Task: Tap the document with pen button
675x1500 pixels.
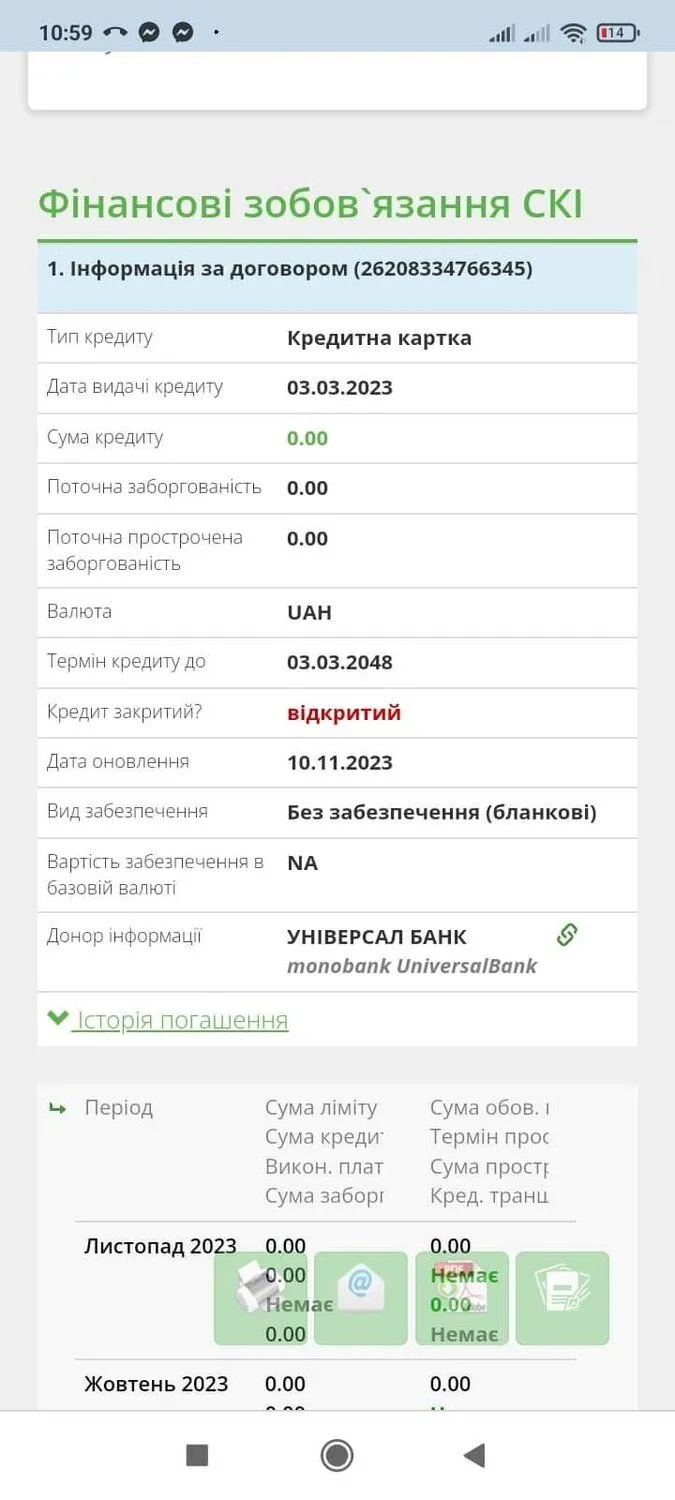Action: (x=562, y=1298)
